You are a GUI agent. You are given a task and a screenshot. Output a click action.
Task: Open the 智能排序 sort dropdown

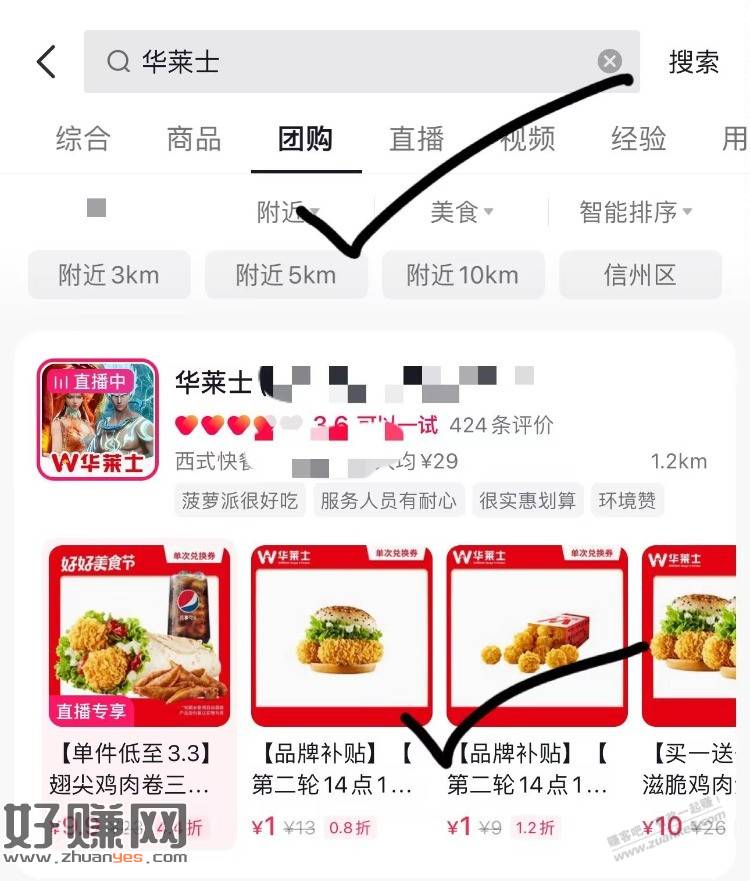pyautogui.click(x=635, y=212)
